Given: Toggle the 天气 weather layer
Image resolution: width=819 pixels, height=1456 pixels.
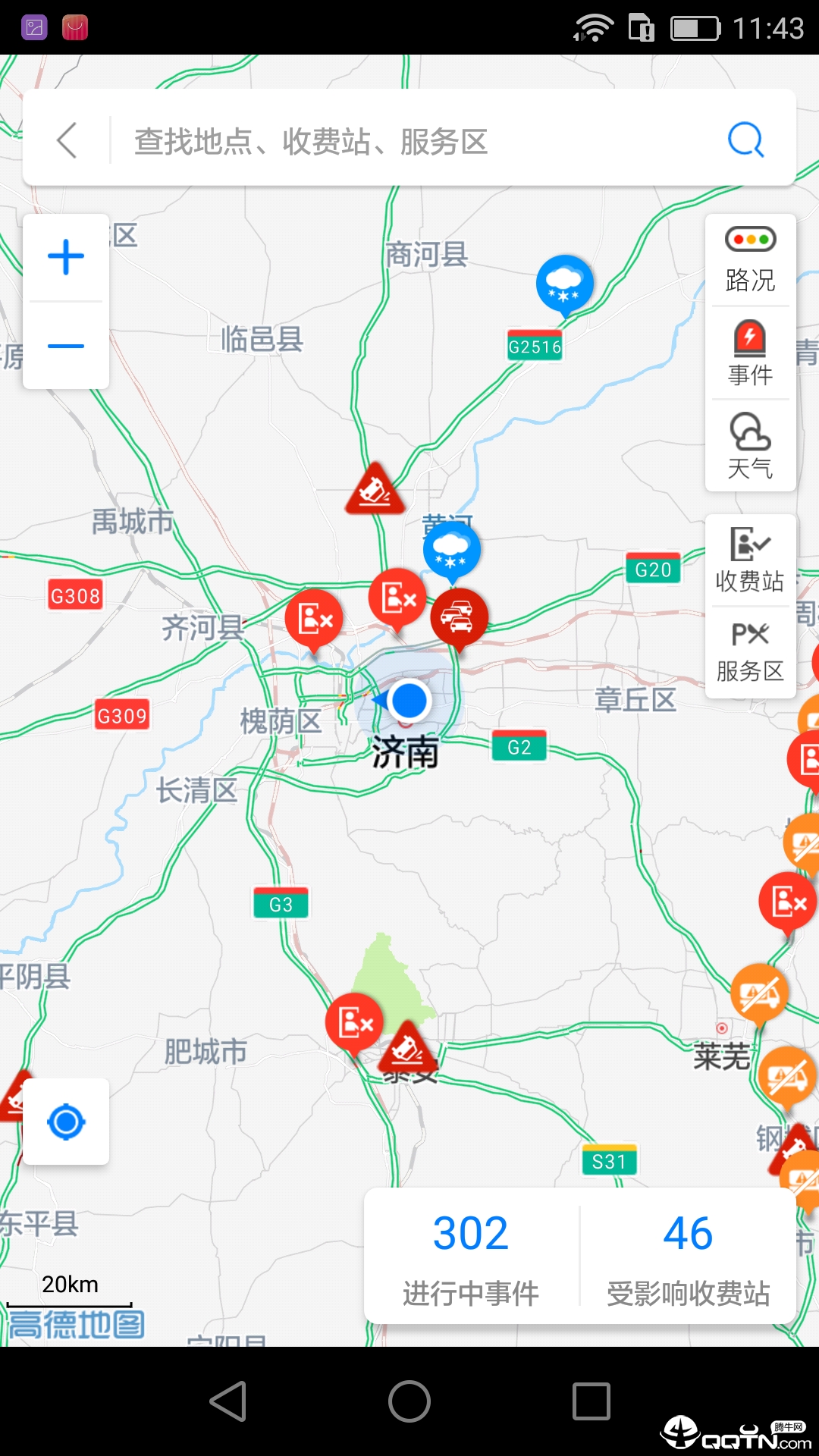Looking at the screenshot, I should pyautogui.click(x=750, y=446).
